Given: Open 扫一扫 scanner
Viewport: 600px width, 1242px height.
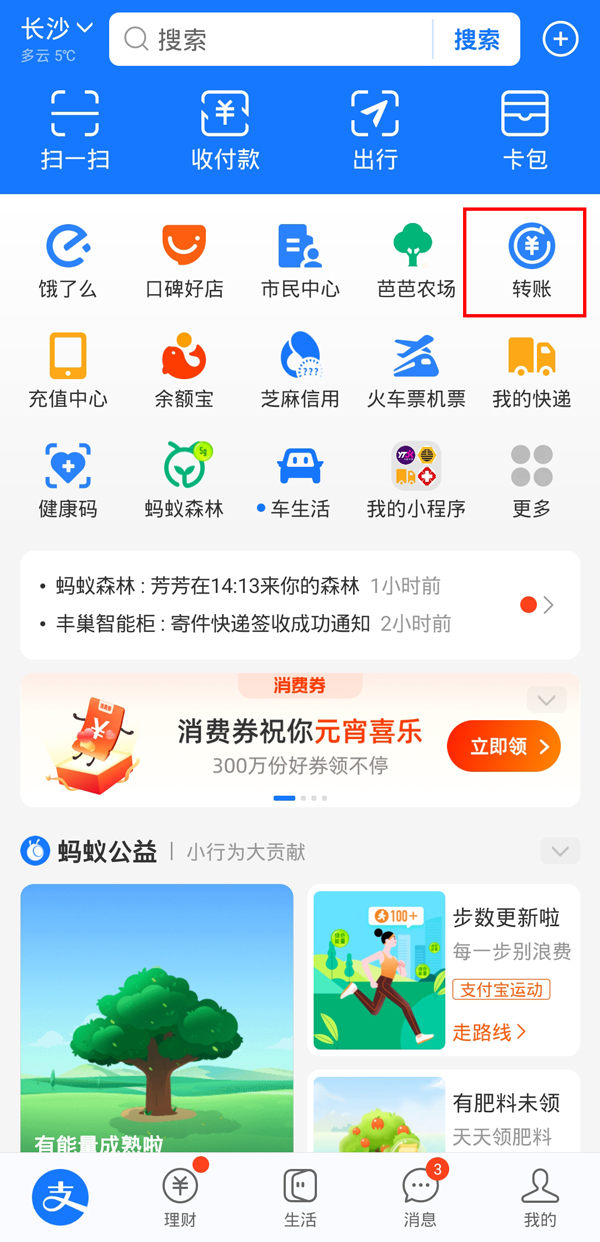Looking at the screenshot, I should pos(75,130).
